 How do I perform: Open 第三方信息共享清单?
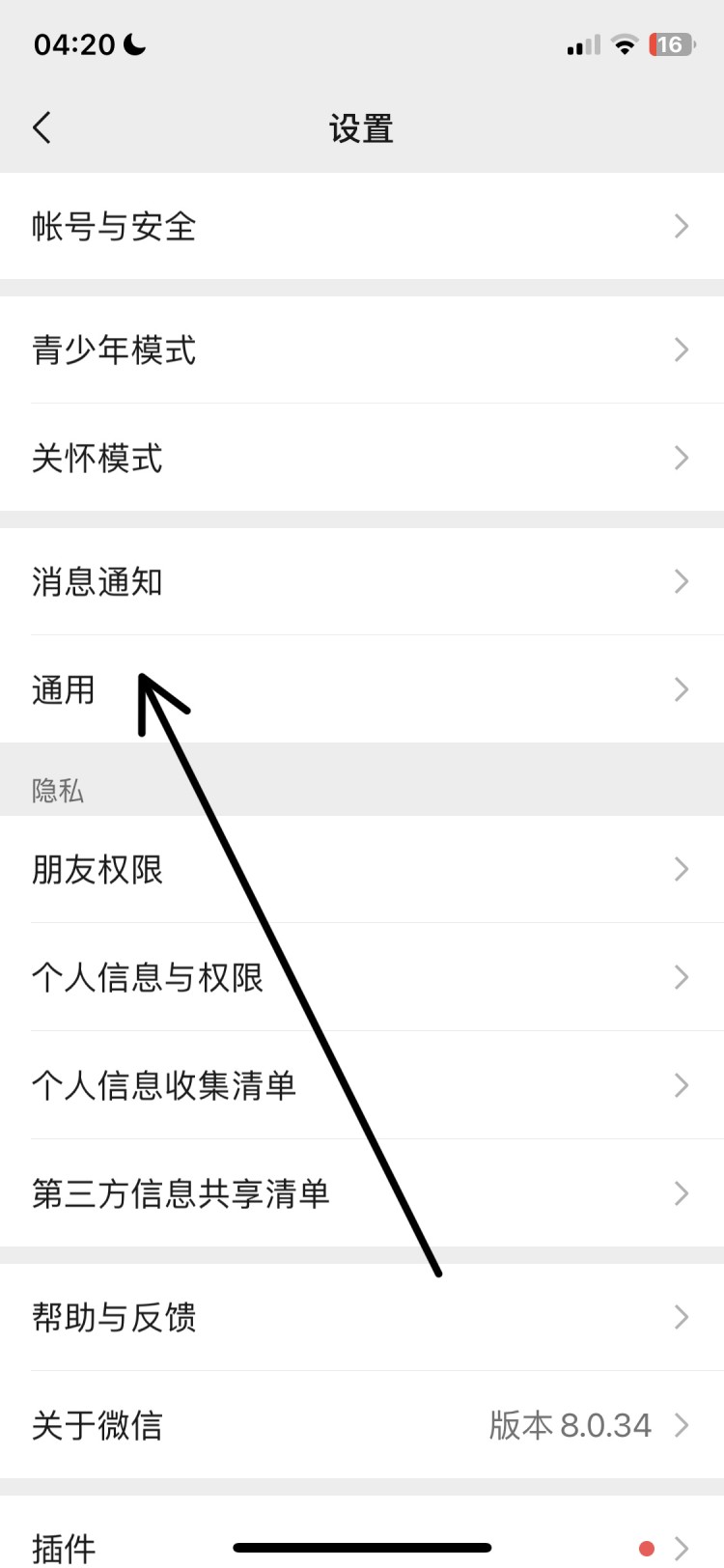click(x=362, y=1193)
